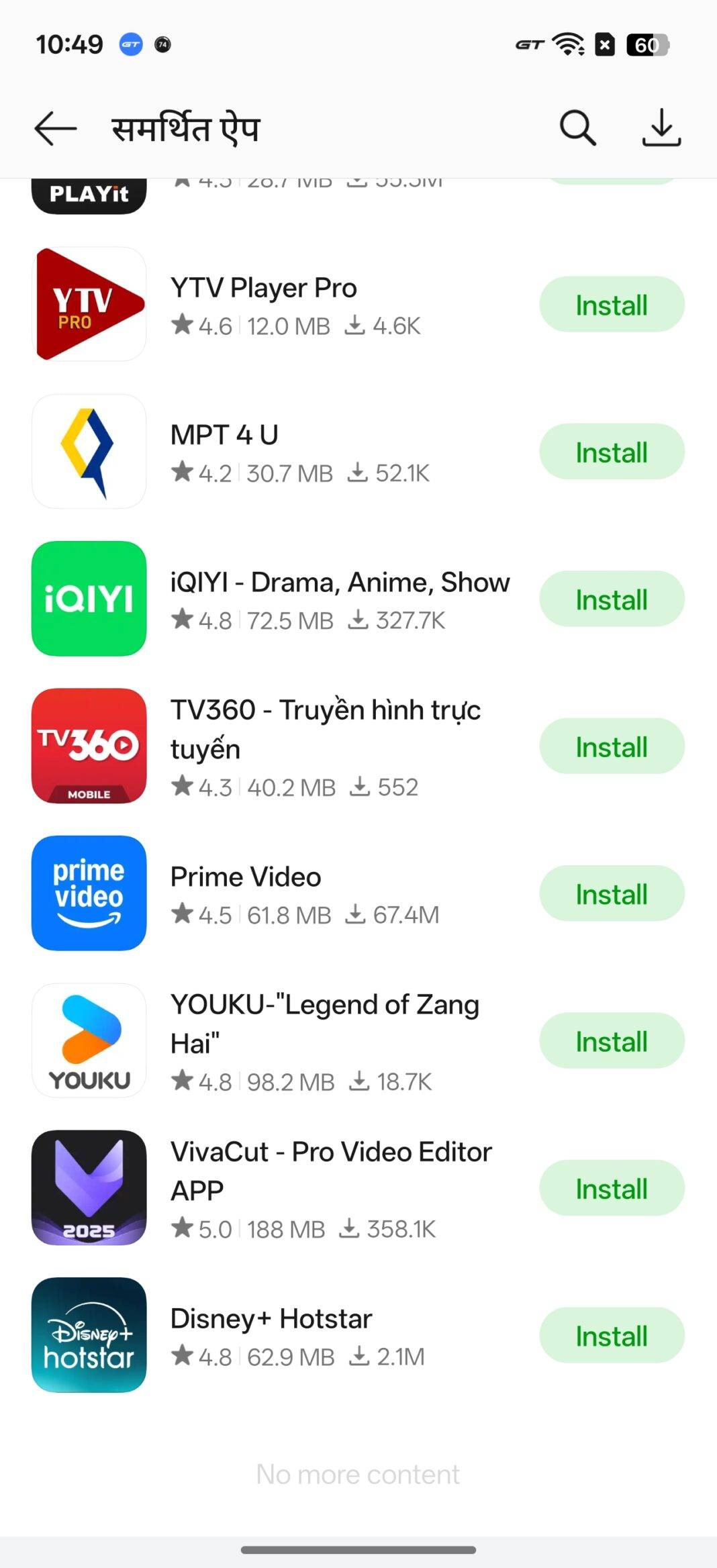The width and height of the screenshot is (717, 1568).
Task: Go back from the समर्थित ऐप page
Action: point(55,128)
